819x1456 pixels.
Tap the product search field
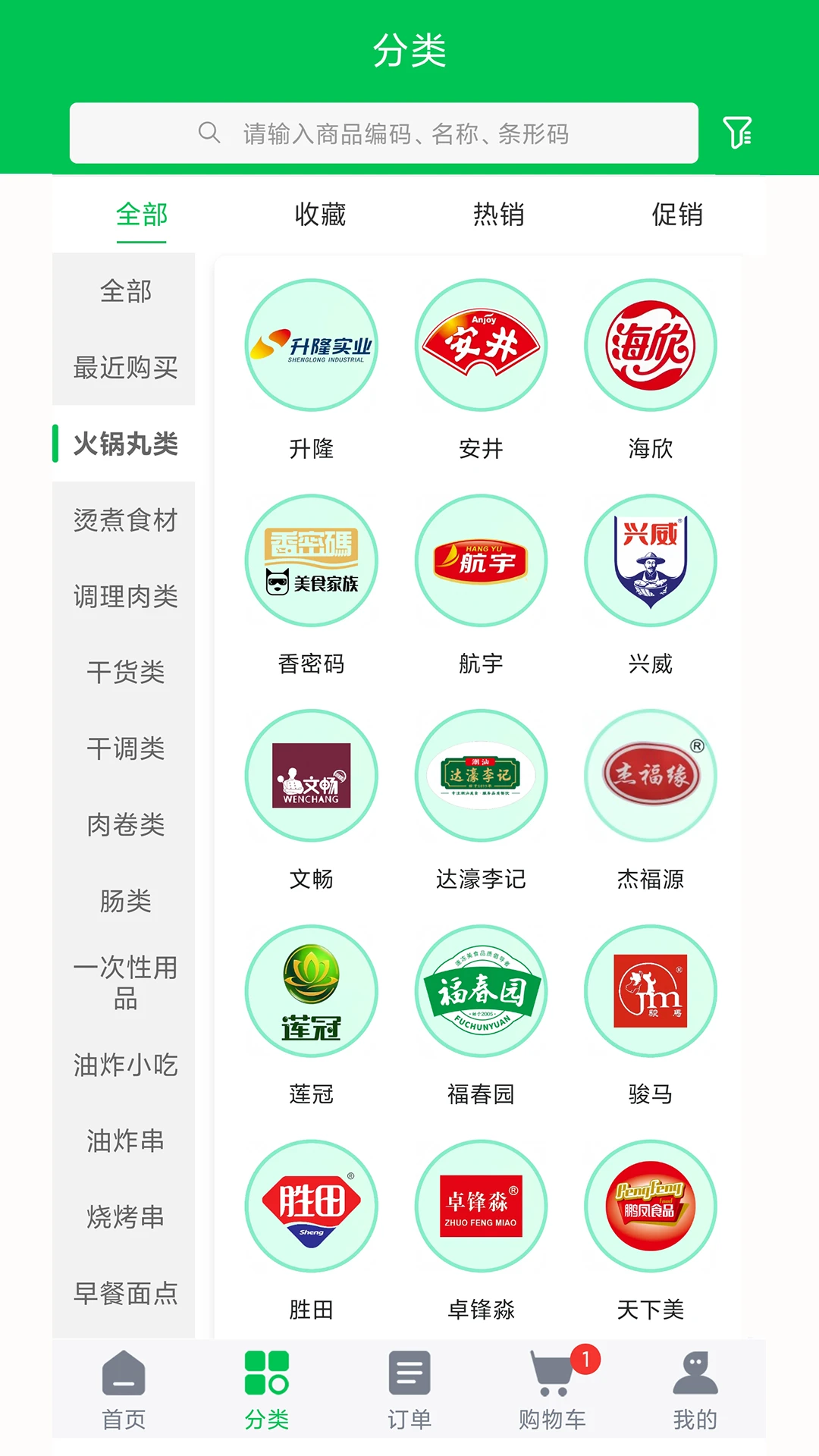384,133
